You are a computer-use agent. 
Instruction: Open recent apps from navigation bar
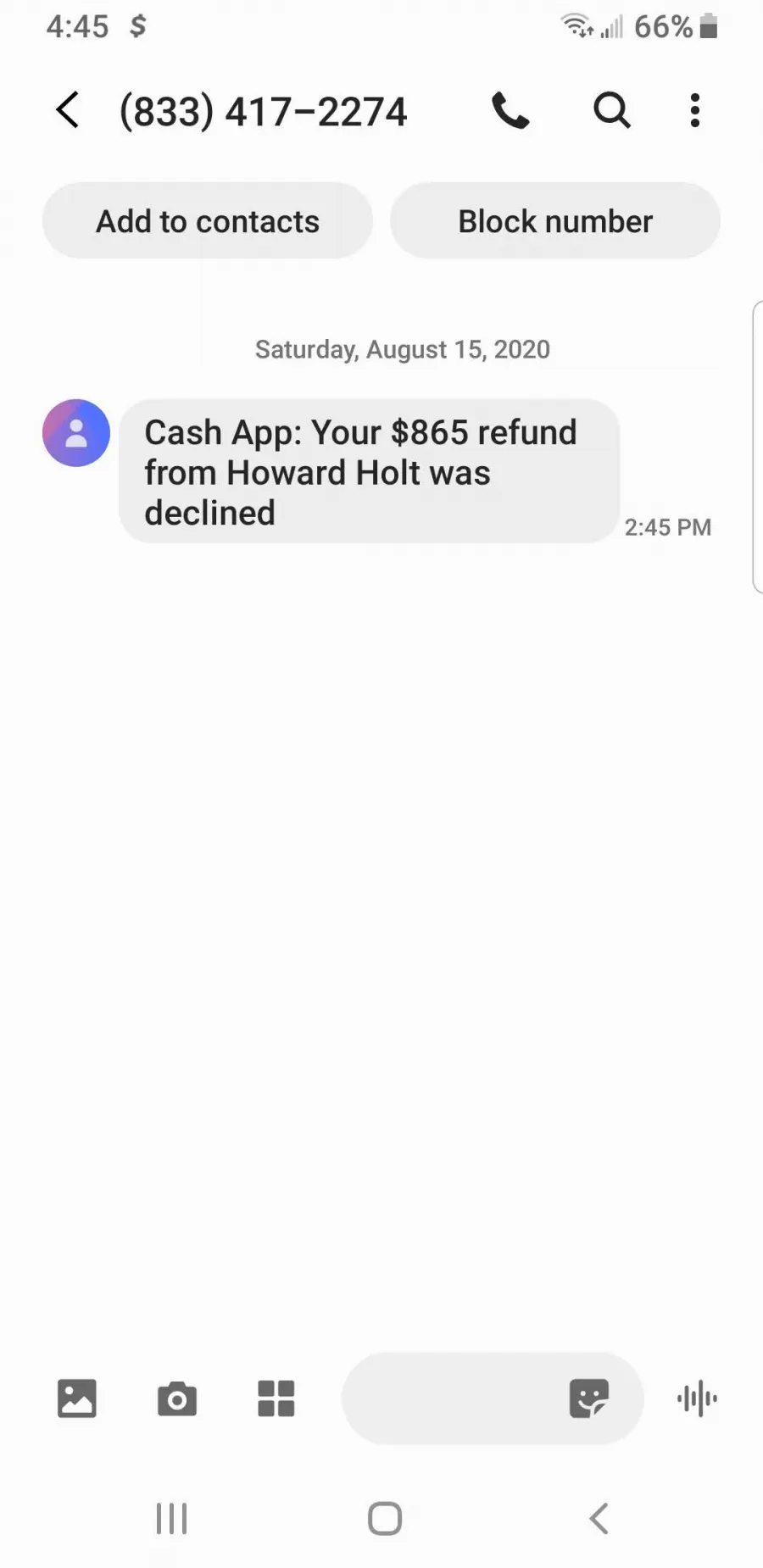tap(171, 1519)
